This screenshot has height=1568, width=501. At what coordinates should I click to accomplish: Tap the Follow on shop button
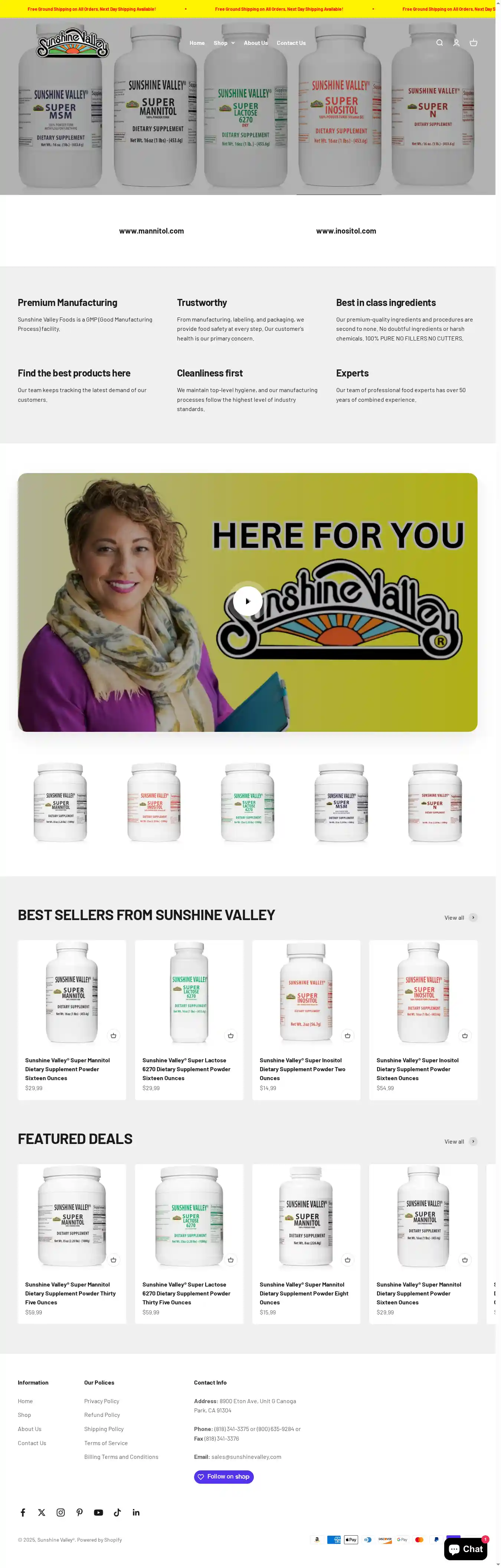[223, 1476]
